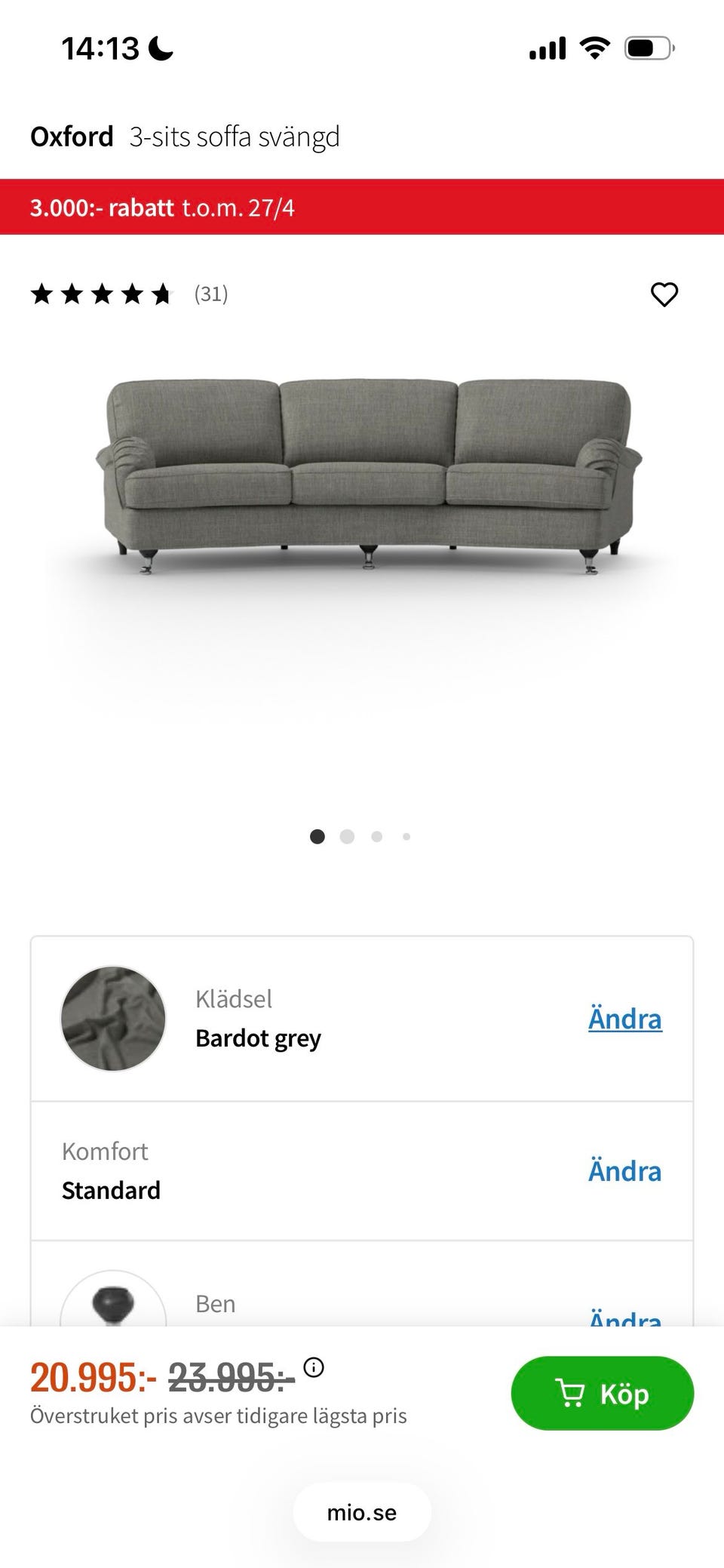The image size is (724, 1568).
Task: Tap the red 3.000:- rabatt banner
Action: point(362,207)
